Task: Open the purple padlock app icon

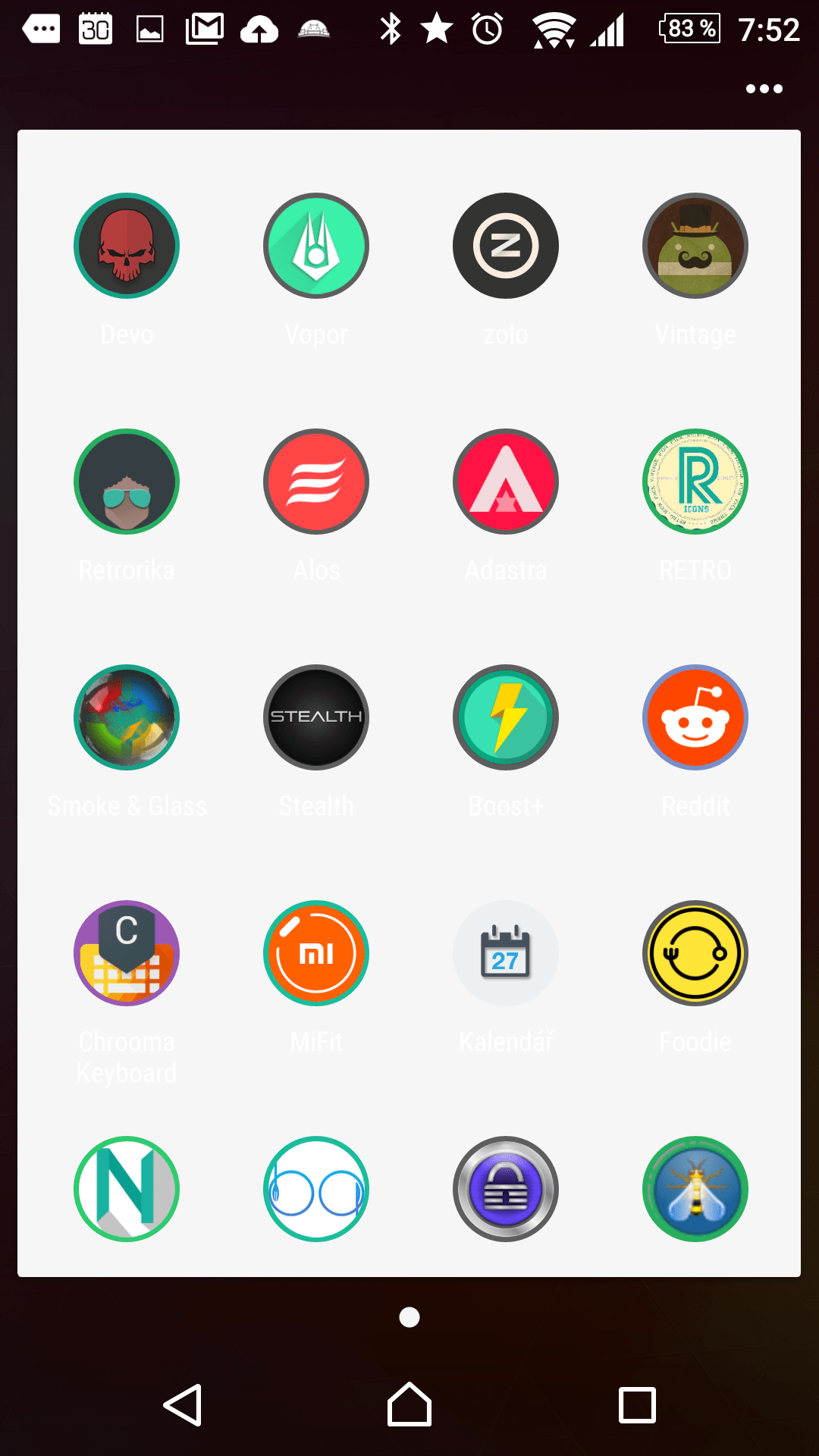Action: click(506, 1189)
